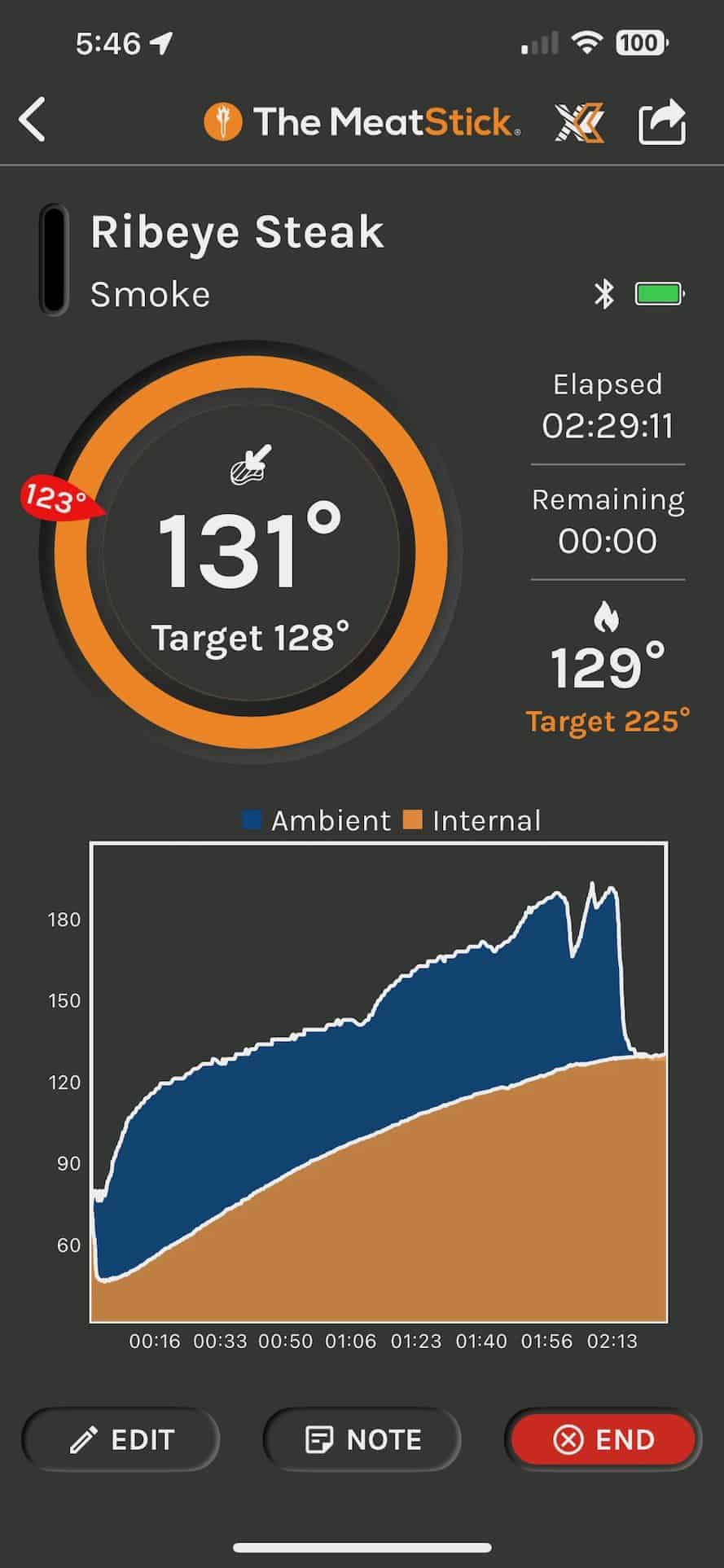Open the MeatStick X icon
Screen dimensions: 724x1568
pos(580,122)
